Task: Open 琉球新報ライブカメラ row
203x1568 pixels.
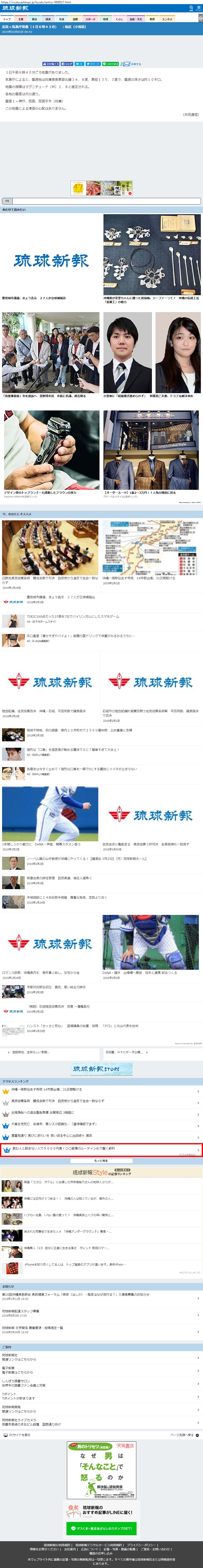Action: point(101,1422)
